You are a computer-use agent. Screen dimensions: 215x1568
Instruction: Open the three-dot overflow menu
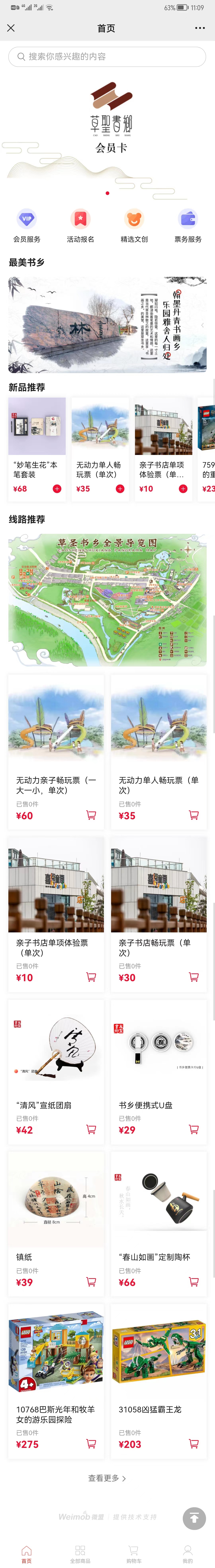[200, 28]
